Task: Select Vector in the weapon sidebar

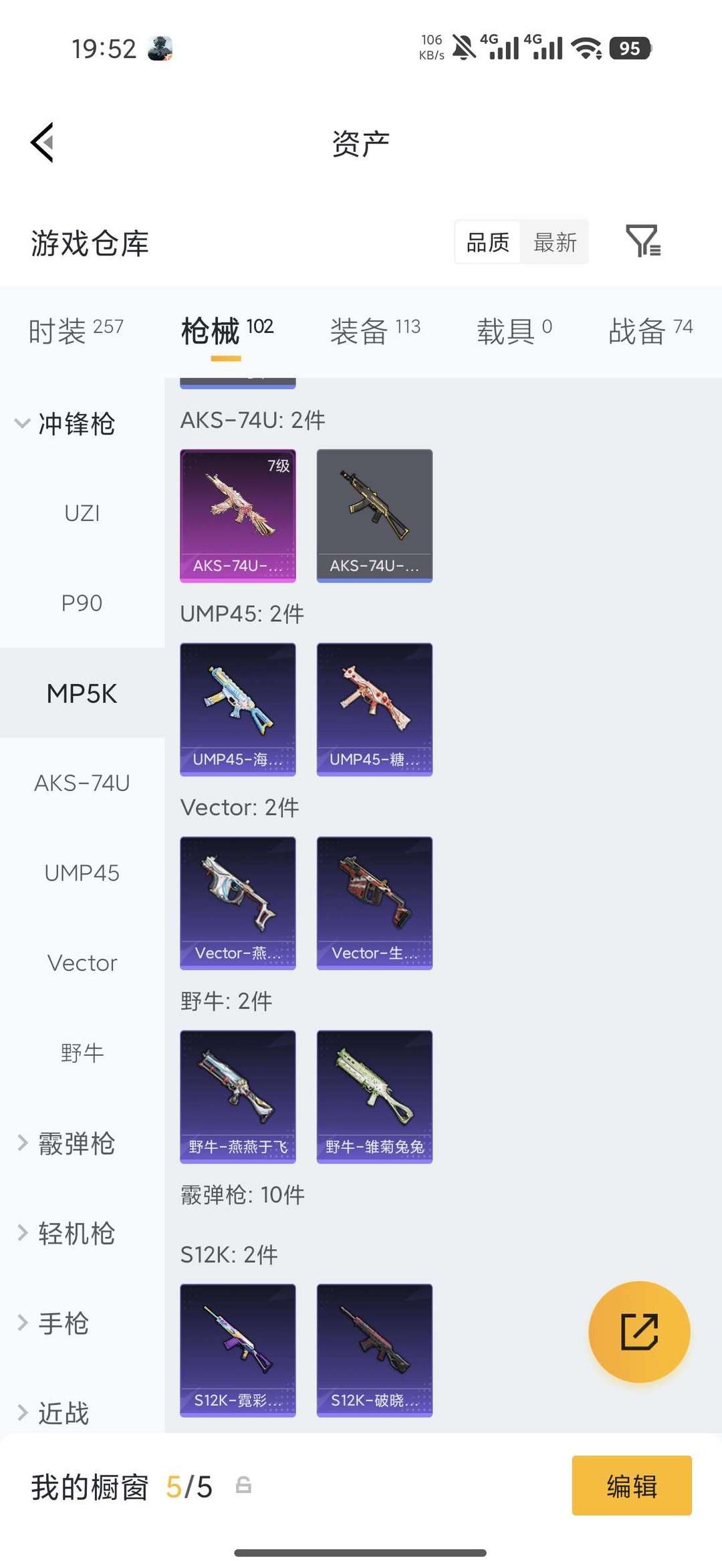Action: pos(82,962)
